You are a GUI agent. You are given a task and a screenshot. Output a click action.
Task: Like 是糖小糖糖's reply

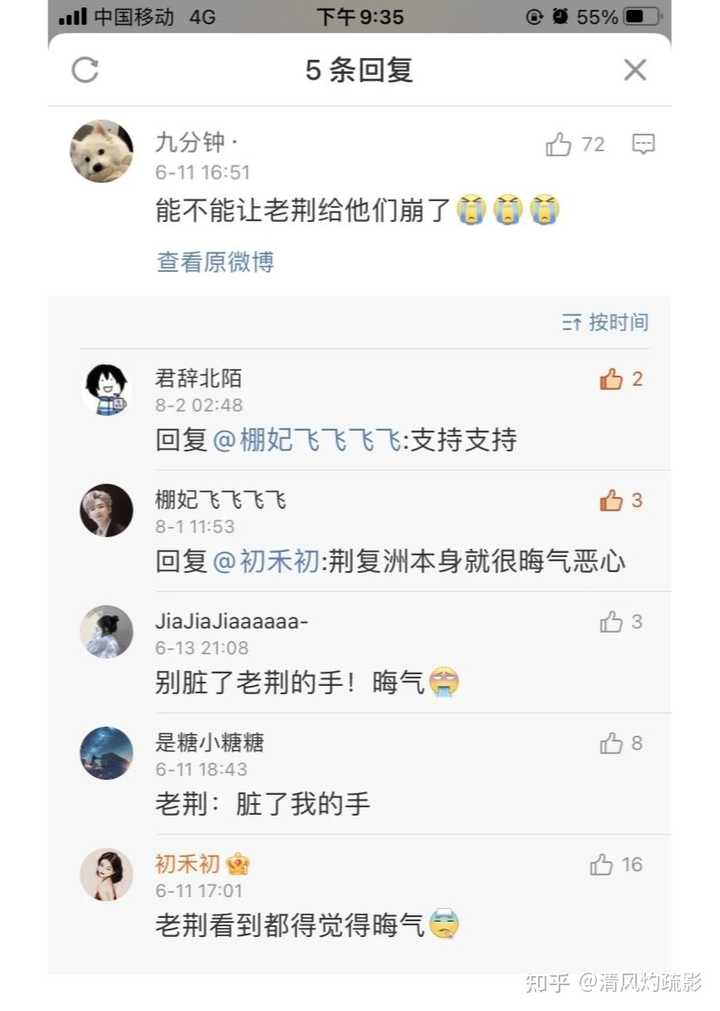click(x=611, y=743)
